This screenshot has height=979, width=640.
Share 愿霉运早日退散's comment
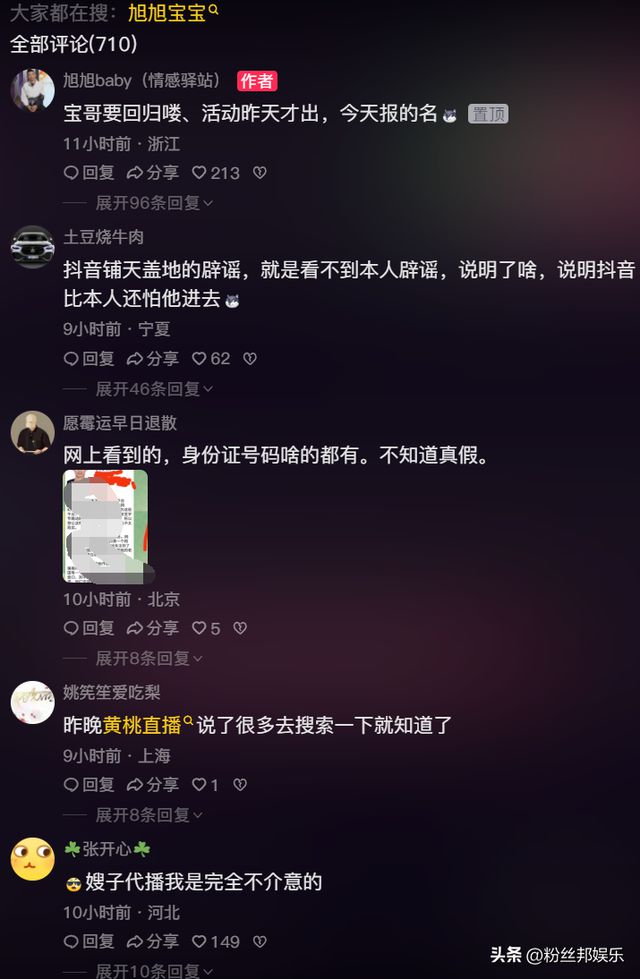pyautogui.click(x=152, y=628)
